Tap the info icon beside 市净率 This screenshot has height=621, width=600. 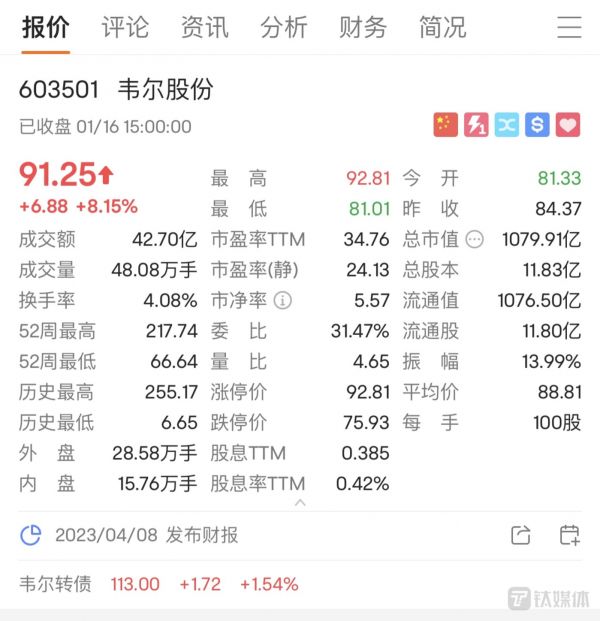pyautogui.click(x=283, y=300)
